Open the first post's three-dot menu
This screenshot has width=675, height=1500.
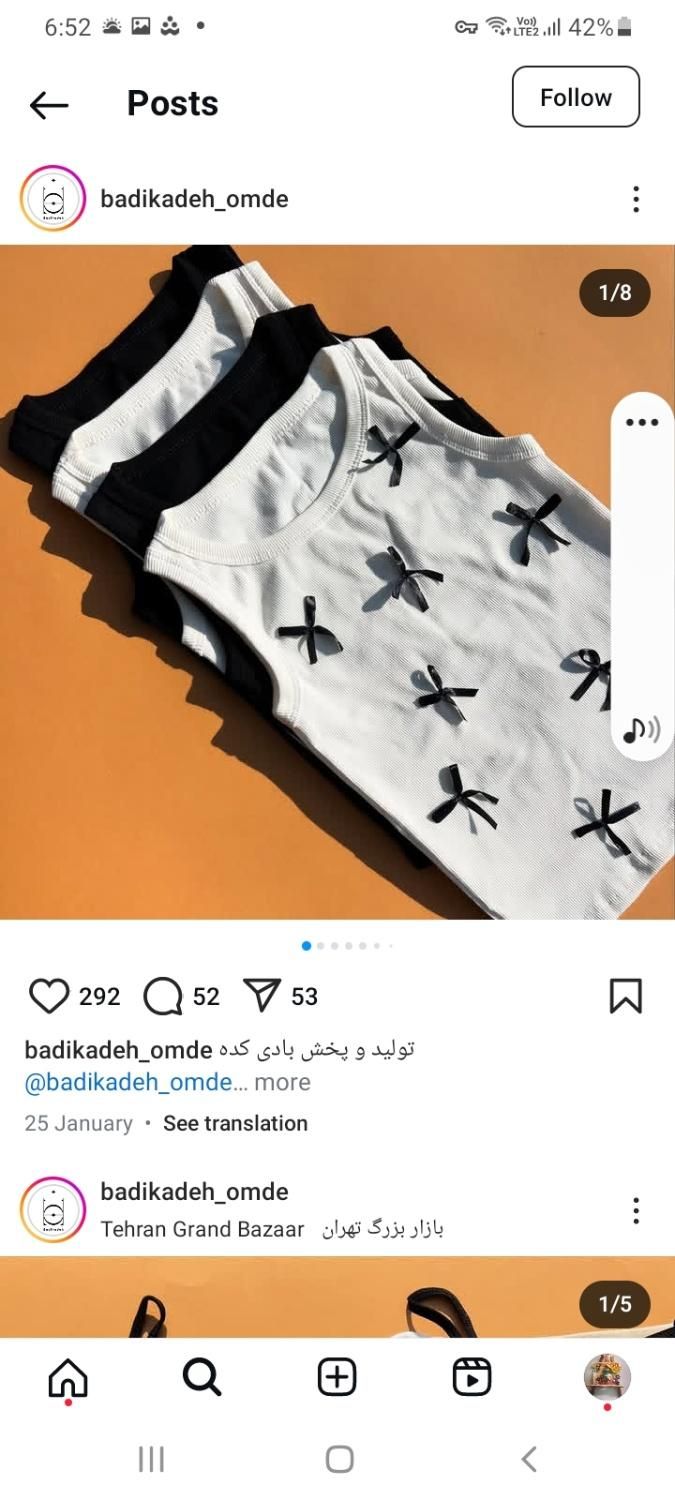(x=636, y=199)
